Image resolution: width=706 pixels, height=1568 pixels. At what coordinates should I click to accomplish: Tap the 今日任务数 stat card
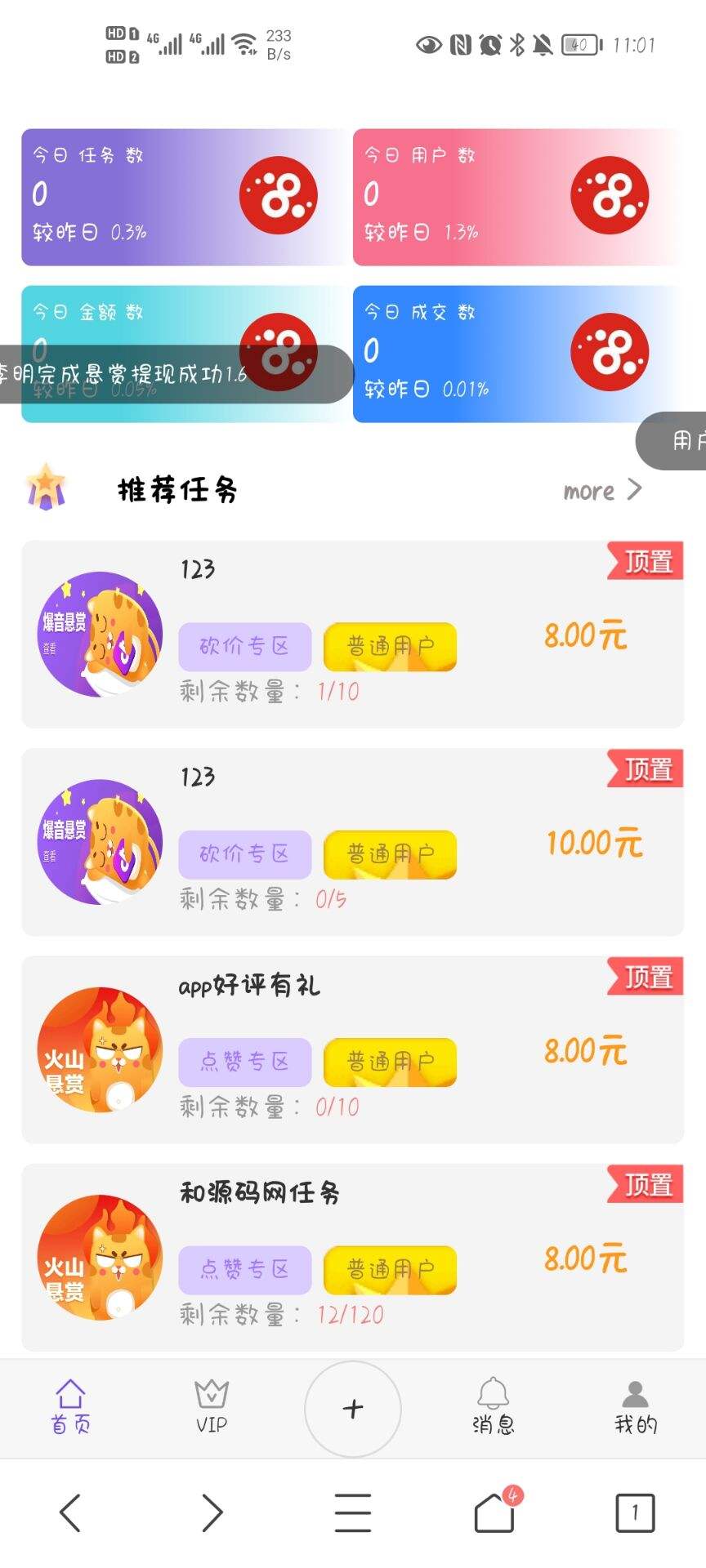185,197
